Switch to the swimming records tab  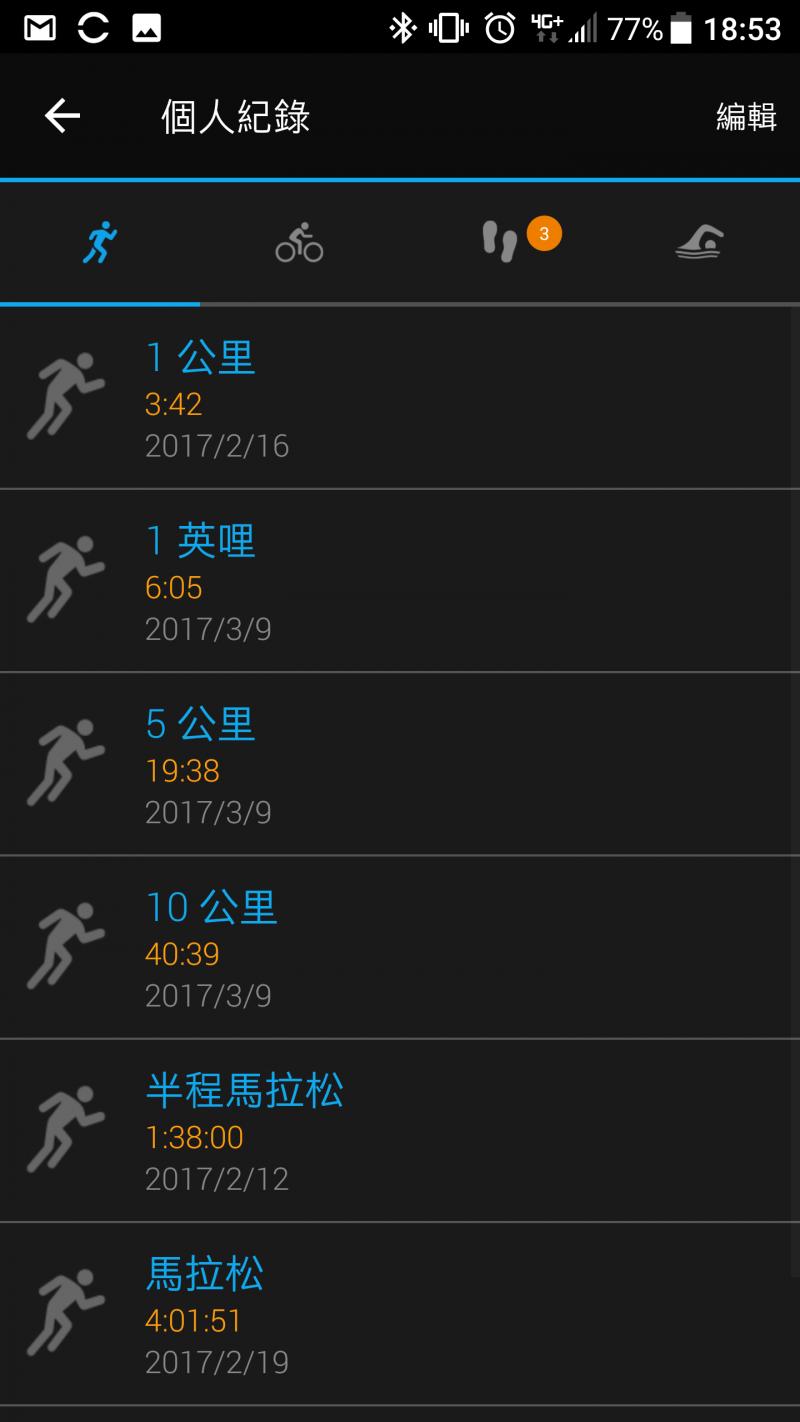pyautogui.click(x=699, y=242)
